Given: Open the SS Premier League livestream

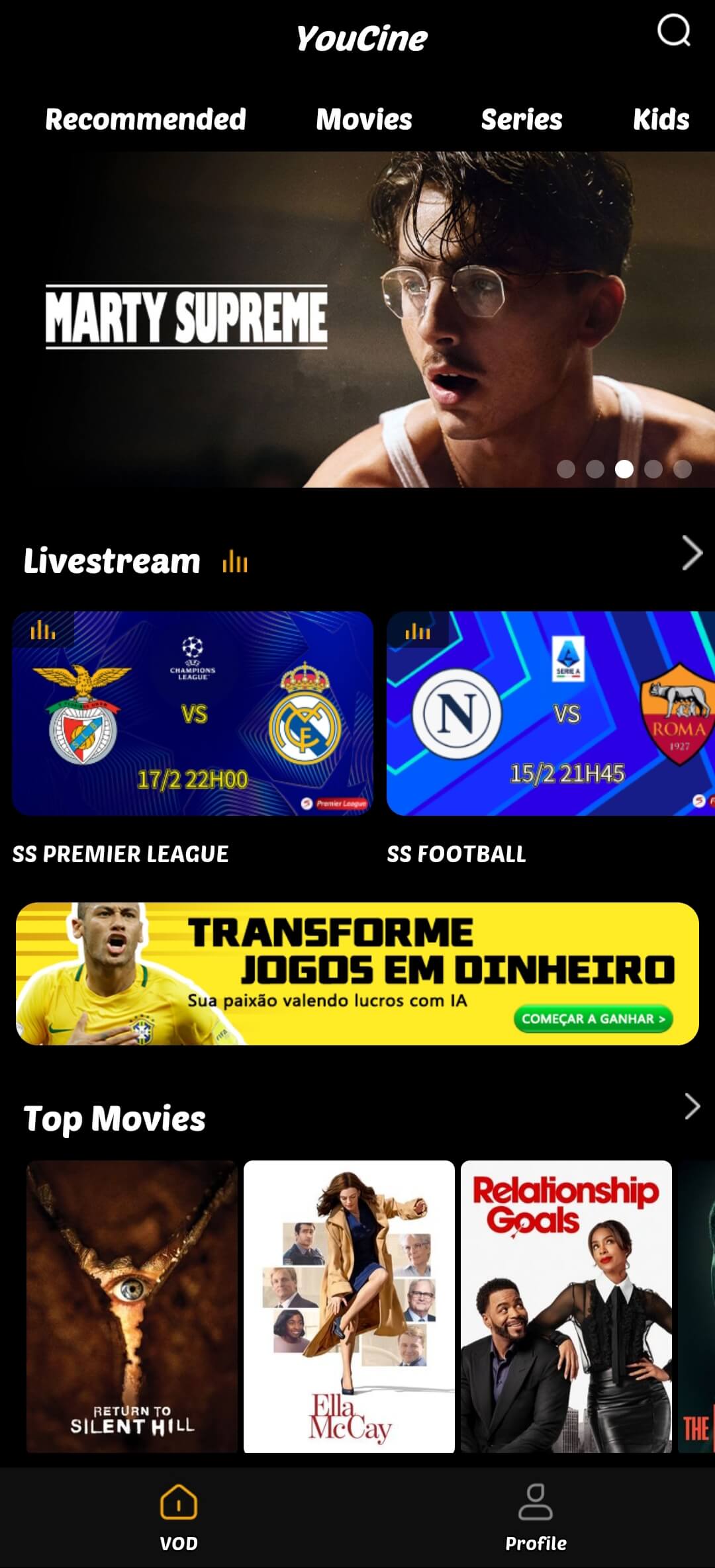Looking at the screenshot, I should point(193,713).
